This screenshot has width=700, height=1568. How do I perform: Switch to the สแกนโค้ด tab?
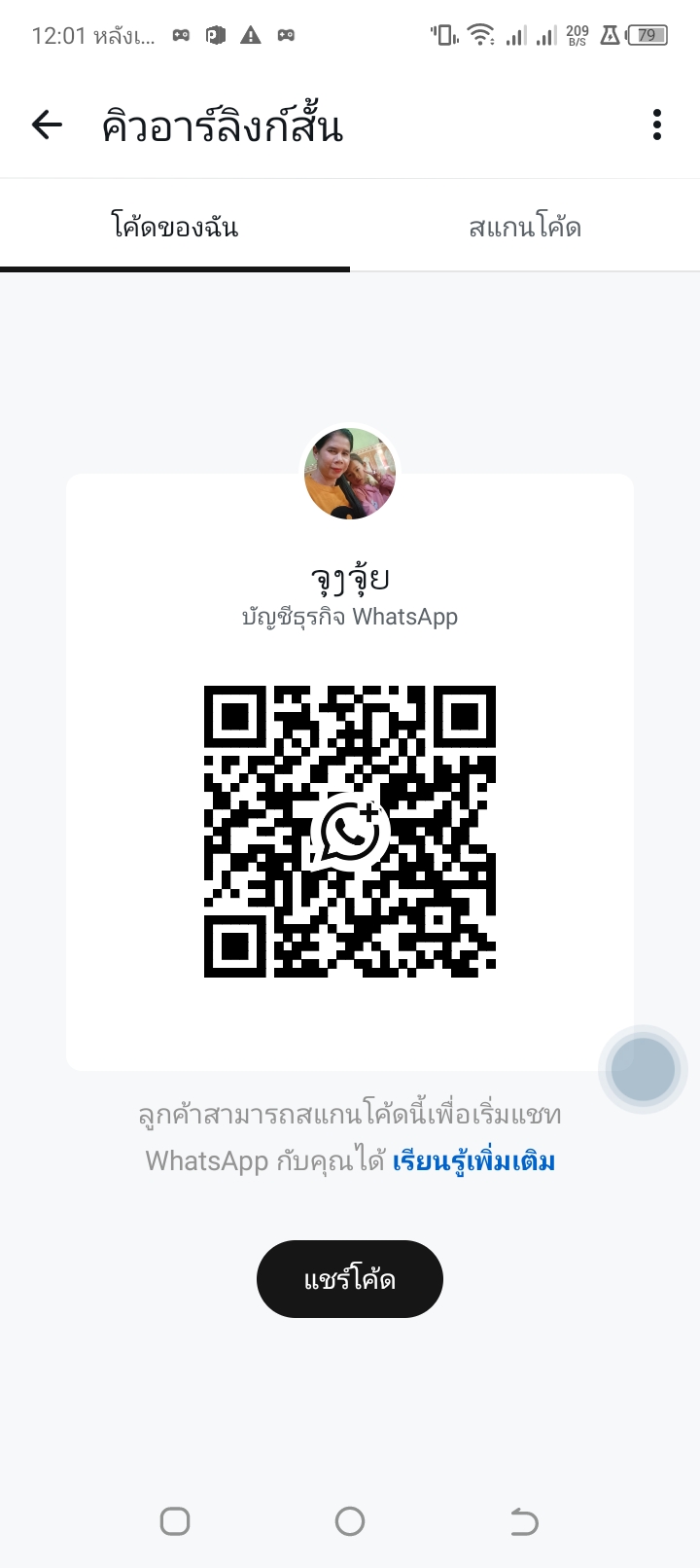525,228
